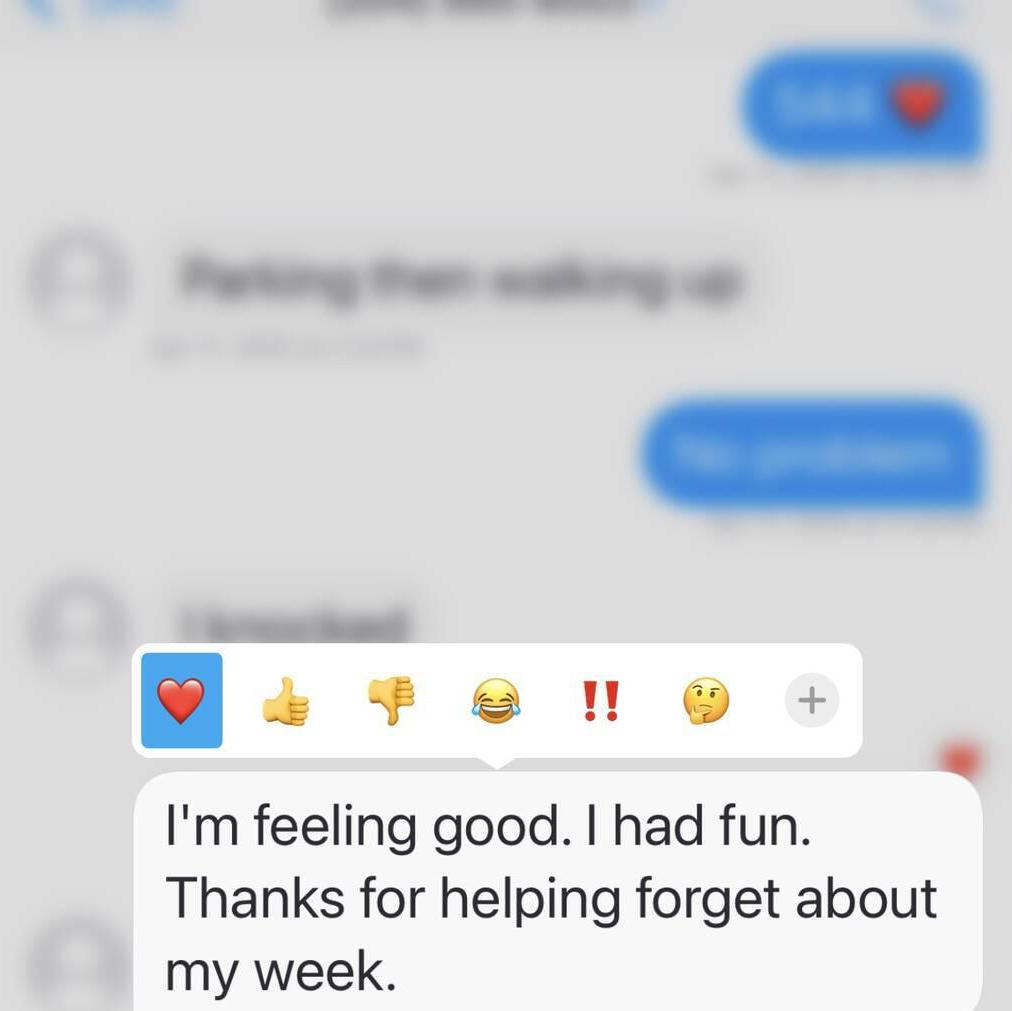1012x1011 pixels.
Task: React with the double exclamation marks
Action: click(x=601, y=701)
